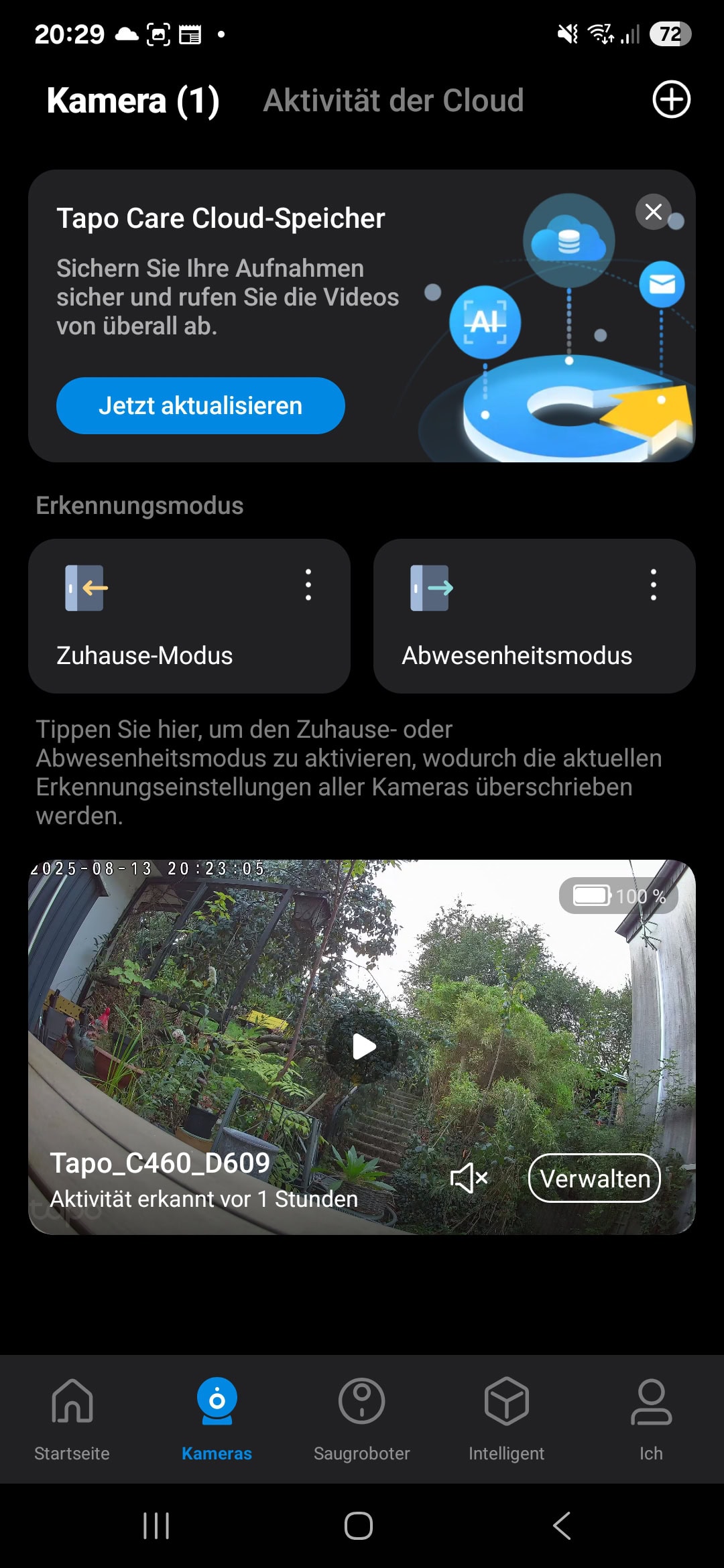Switch to the Aktivität der Cloud tab

click(x=393, y=101)
